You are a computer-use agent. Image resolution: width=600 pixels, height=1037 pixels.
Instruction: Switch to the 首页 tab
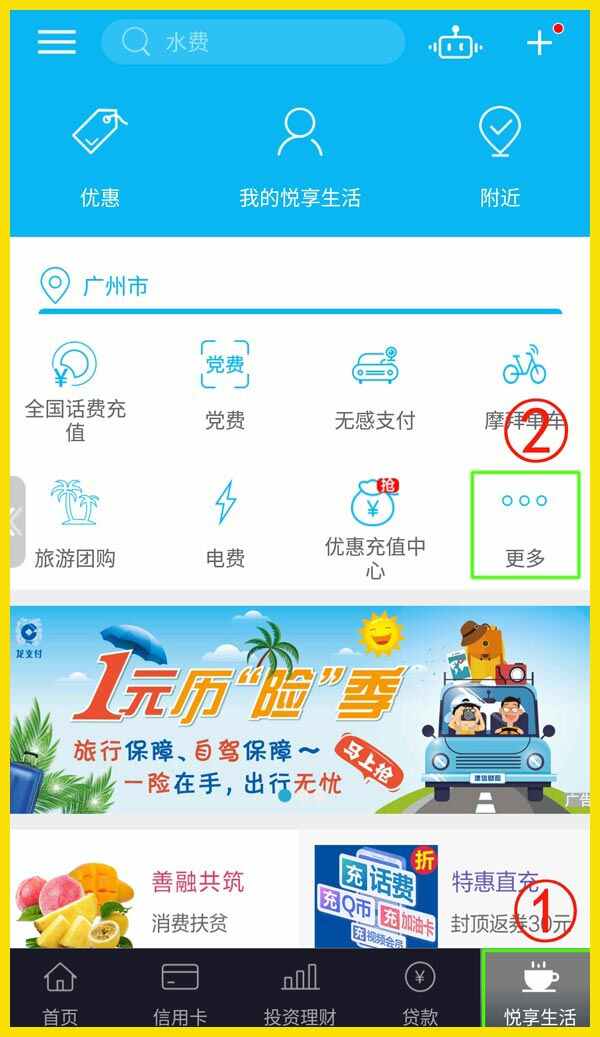tap(60, 992)
